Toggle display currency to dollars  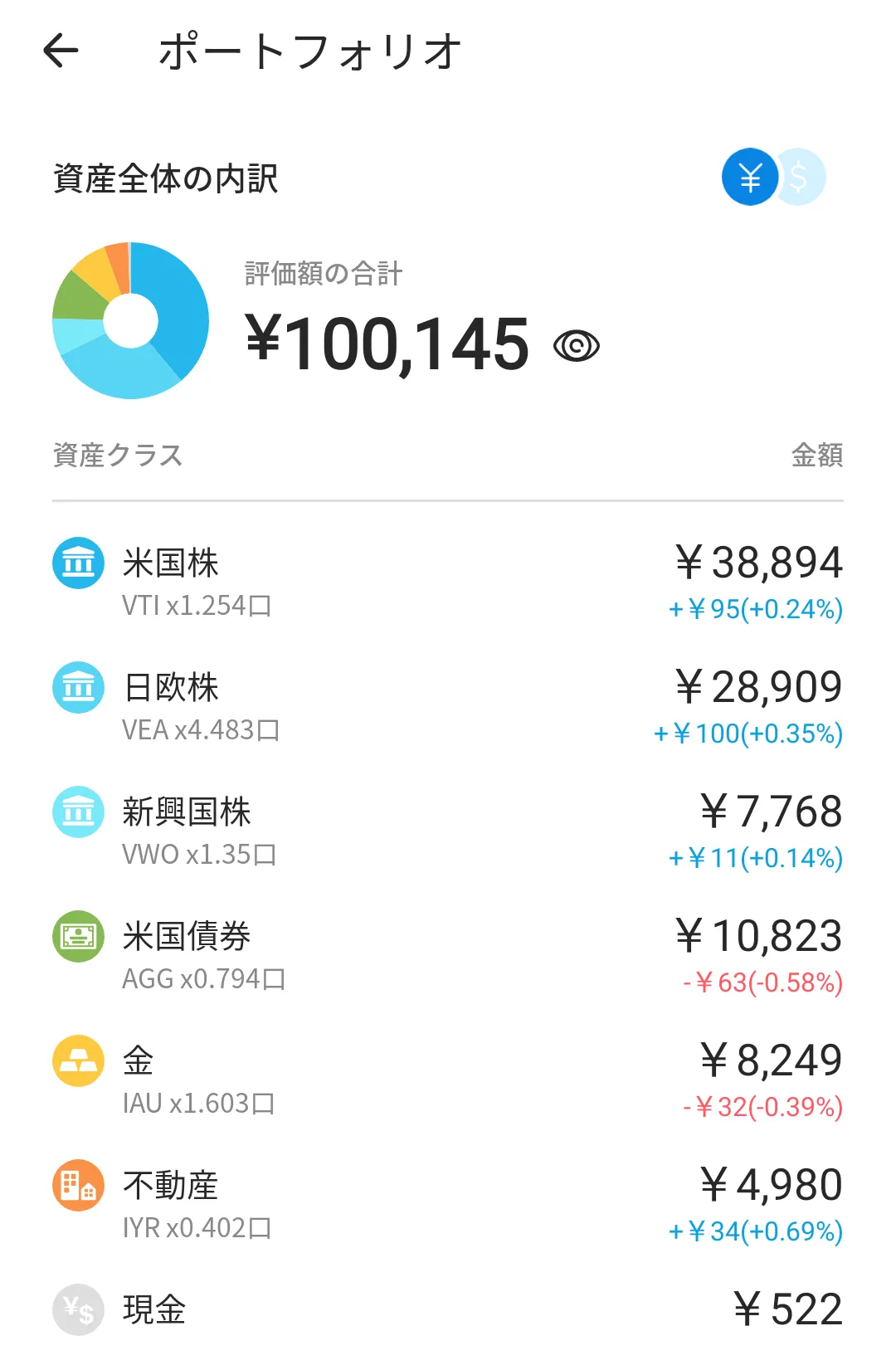[x=799, y=176]
